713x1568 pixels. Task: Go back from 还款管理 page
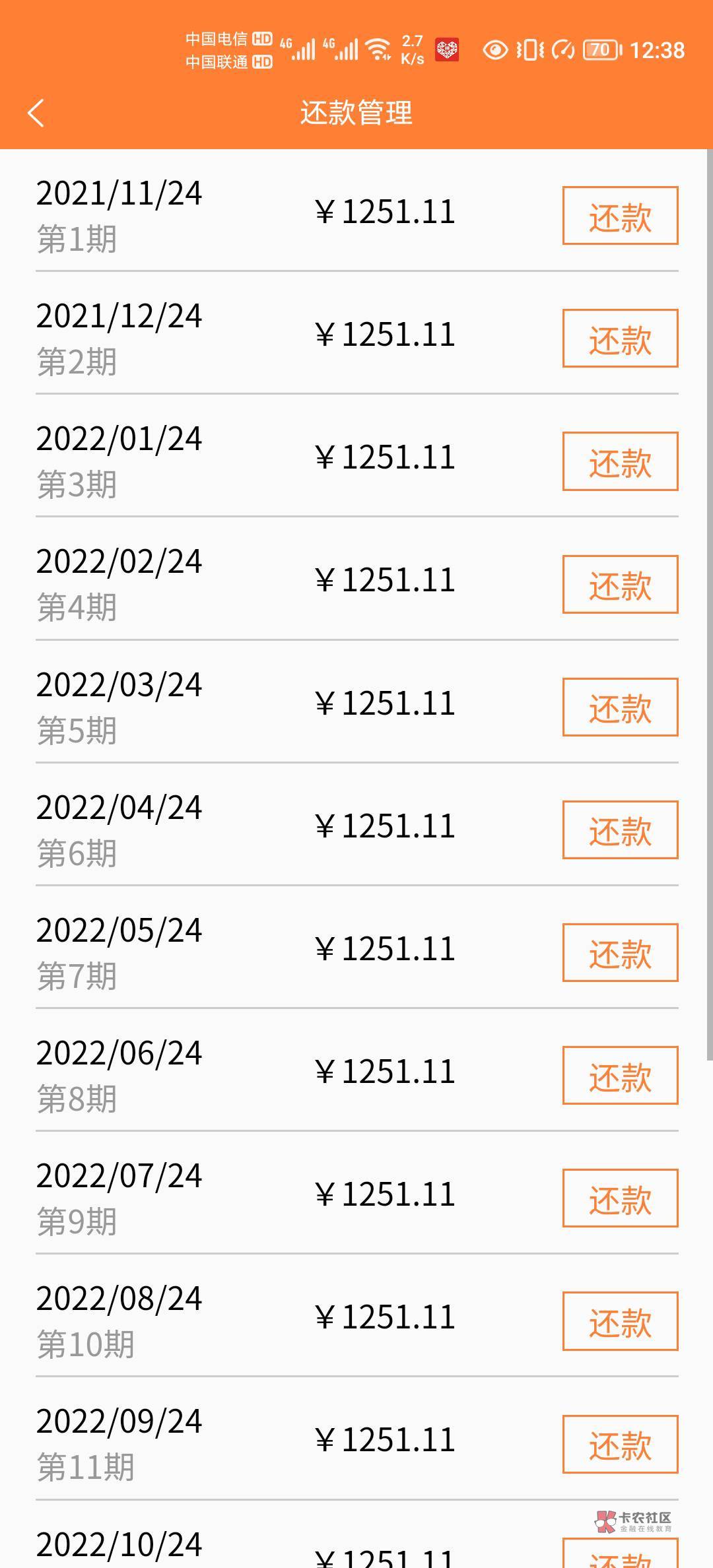pyautogui.click(x=36, y=113)
